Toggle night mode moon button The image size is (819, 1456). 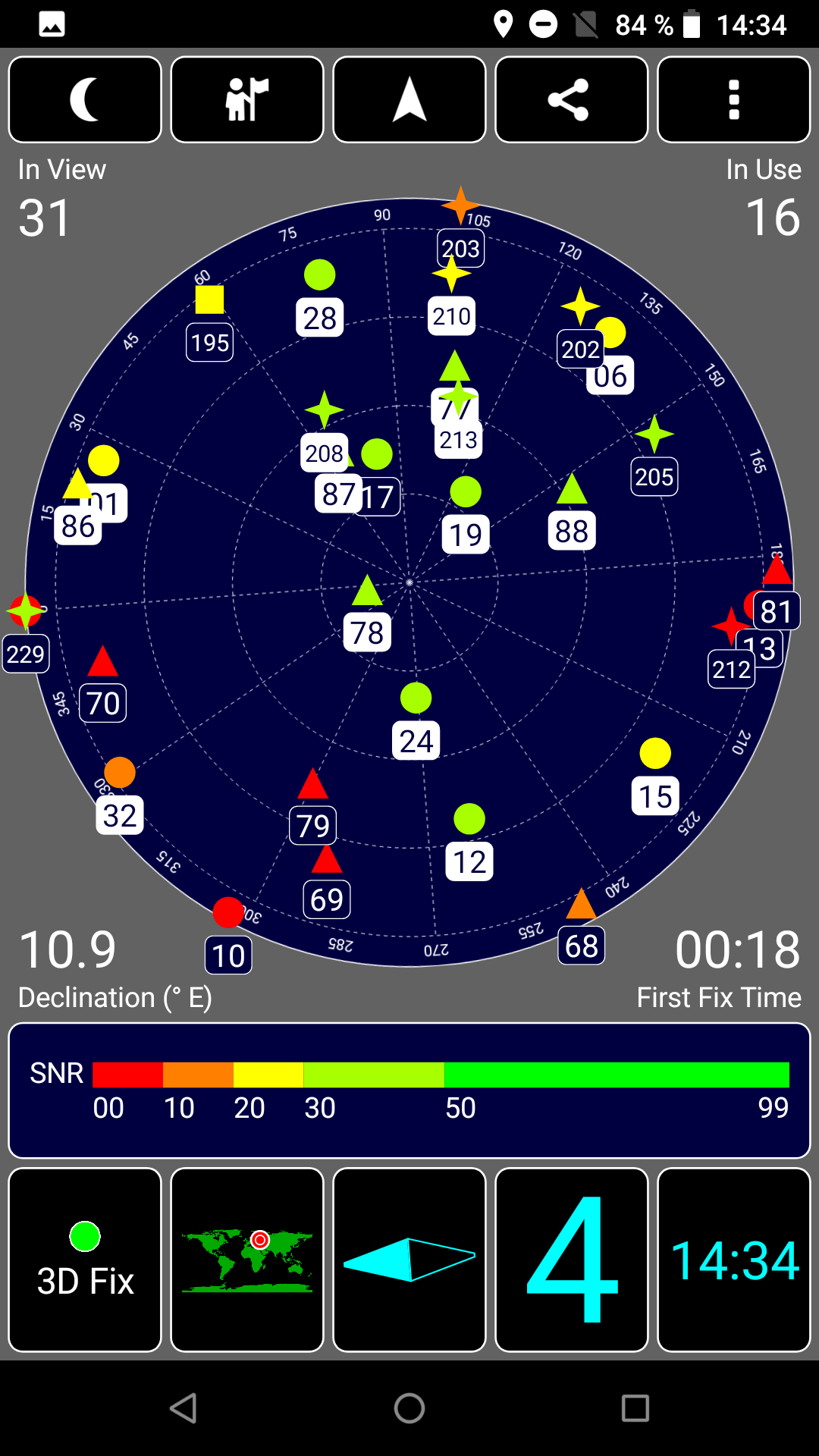click(x=85, y=99)
